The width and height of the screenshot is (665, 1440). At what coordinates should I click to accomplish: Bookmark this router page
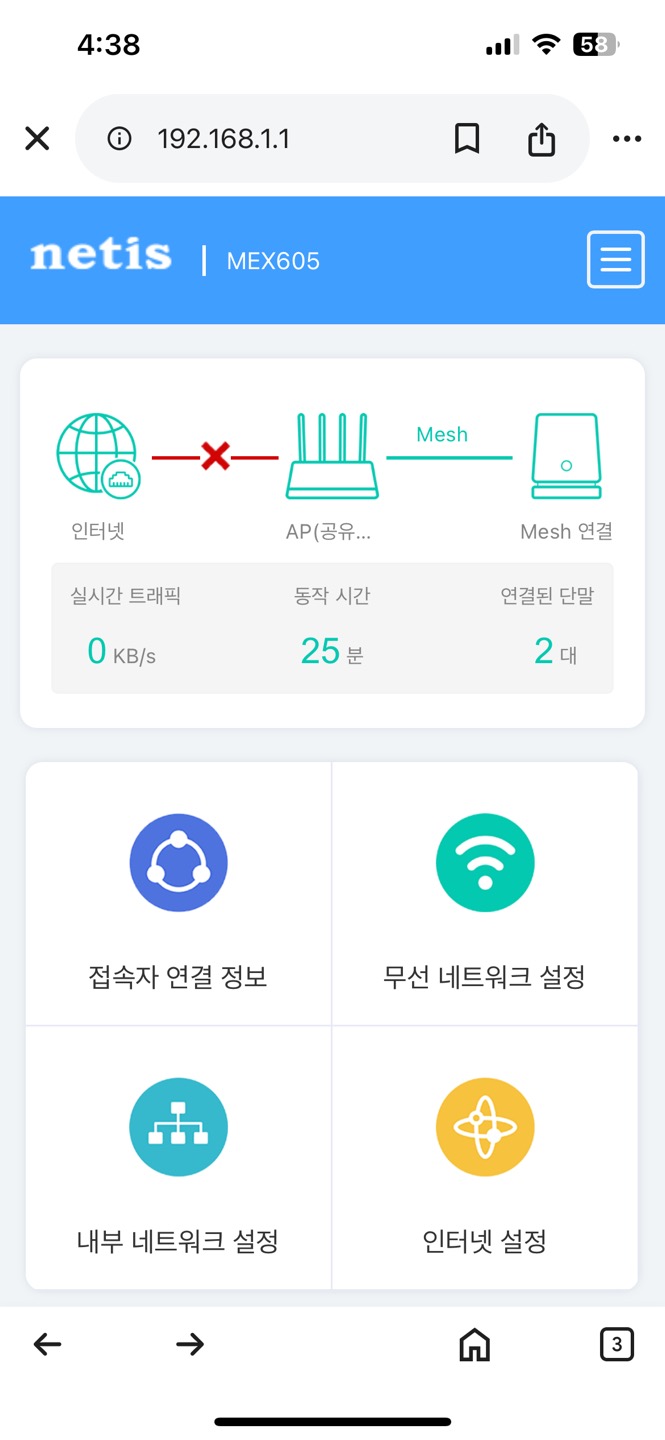(x=466, y=139)
